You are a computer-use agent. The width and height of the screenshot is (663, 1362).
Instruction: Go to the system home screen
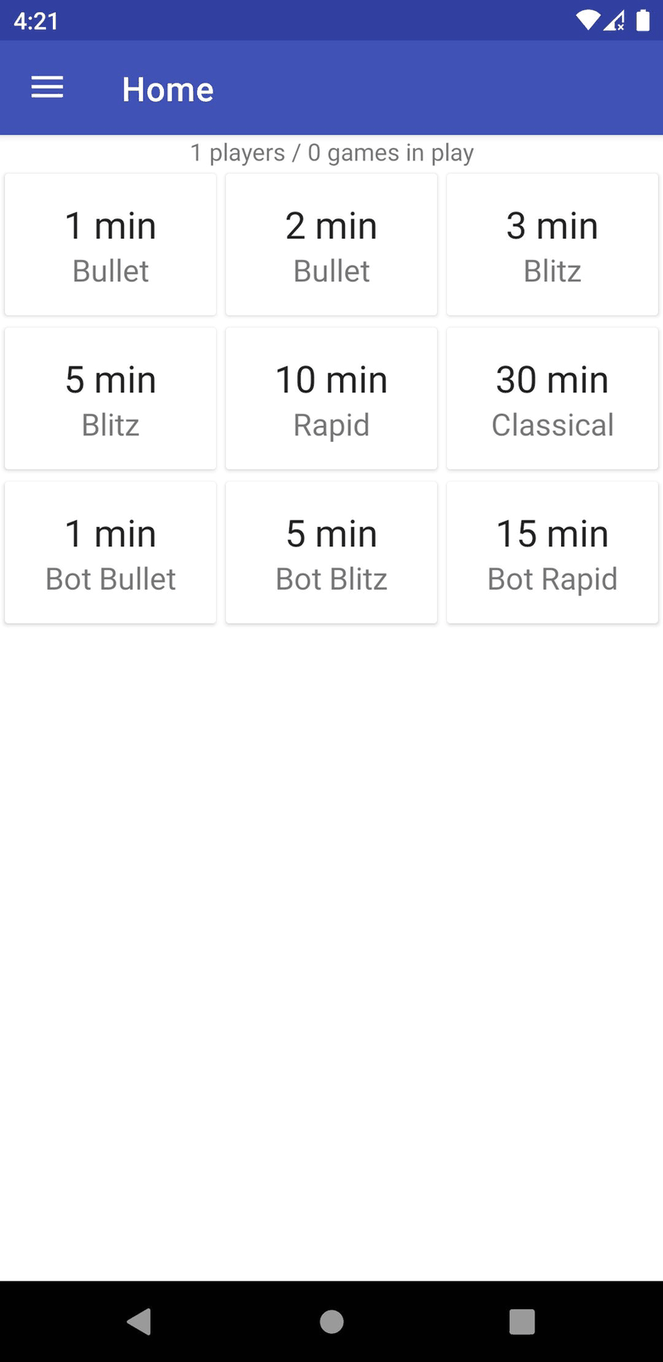[x=331, y=1321]
